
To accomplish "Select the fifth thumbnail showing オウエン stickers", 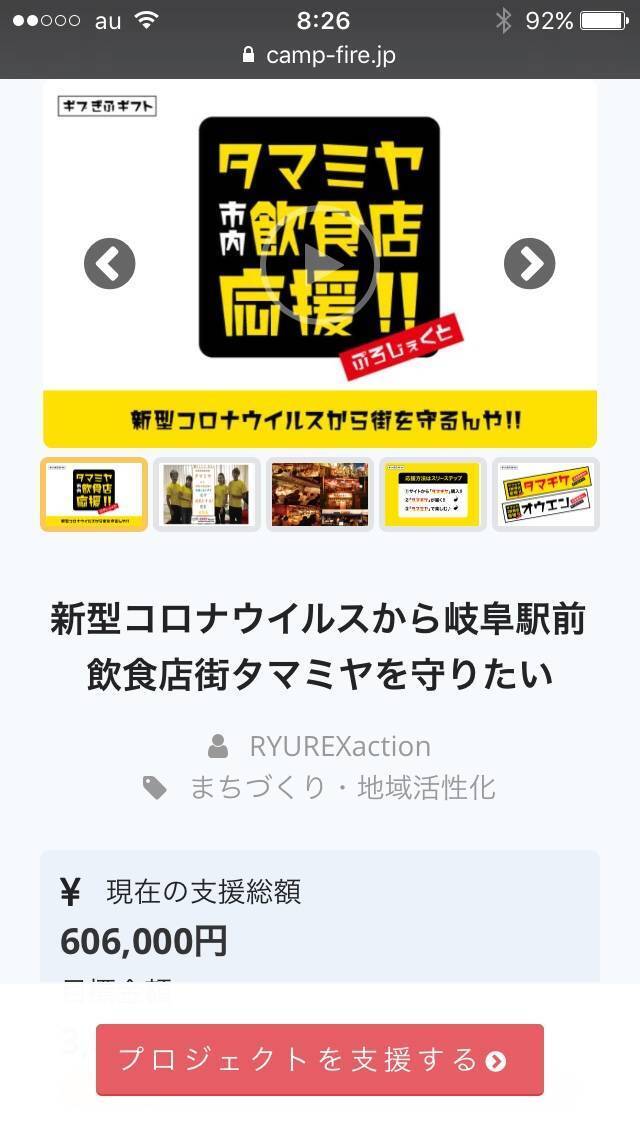I will (545, 494).
